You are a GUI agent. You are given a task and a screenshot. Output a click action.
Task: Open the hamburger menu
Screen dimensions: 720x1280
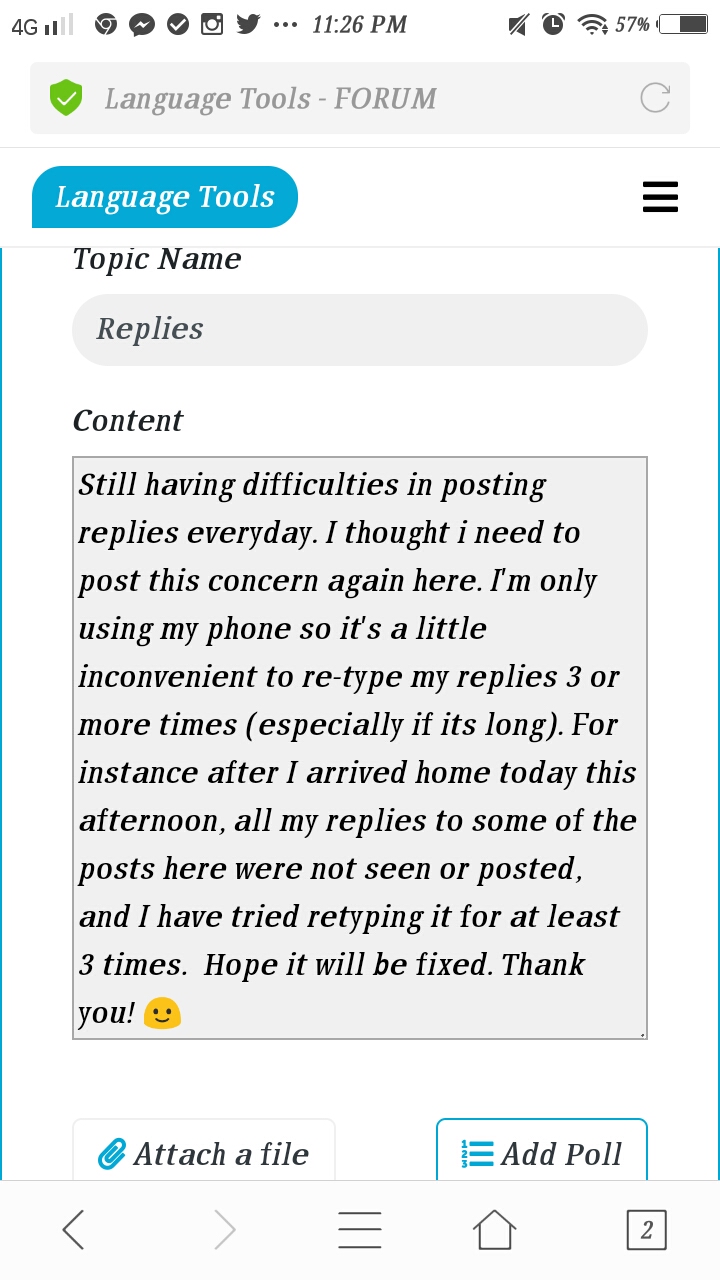click(x=660, y=197)
